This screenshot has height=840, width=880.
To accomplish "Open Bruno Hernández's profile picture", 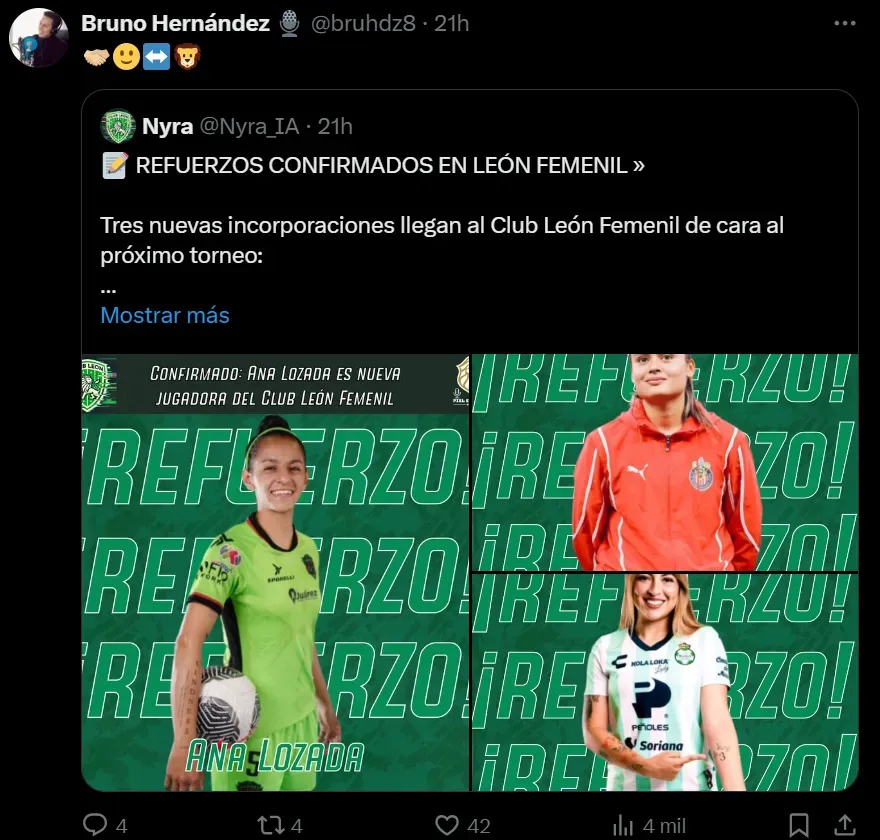I will tap(38, 38).
